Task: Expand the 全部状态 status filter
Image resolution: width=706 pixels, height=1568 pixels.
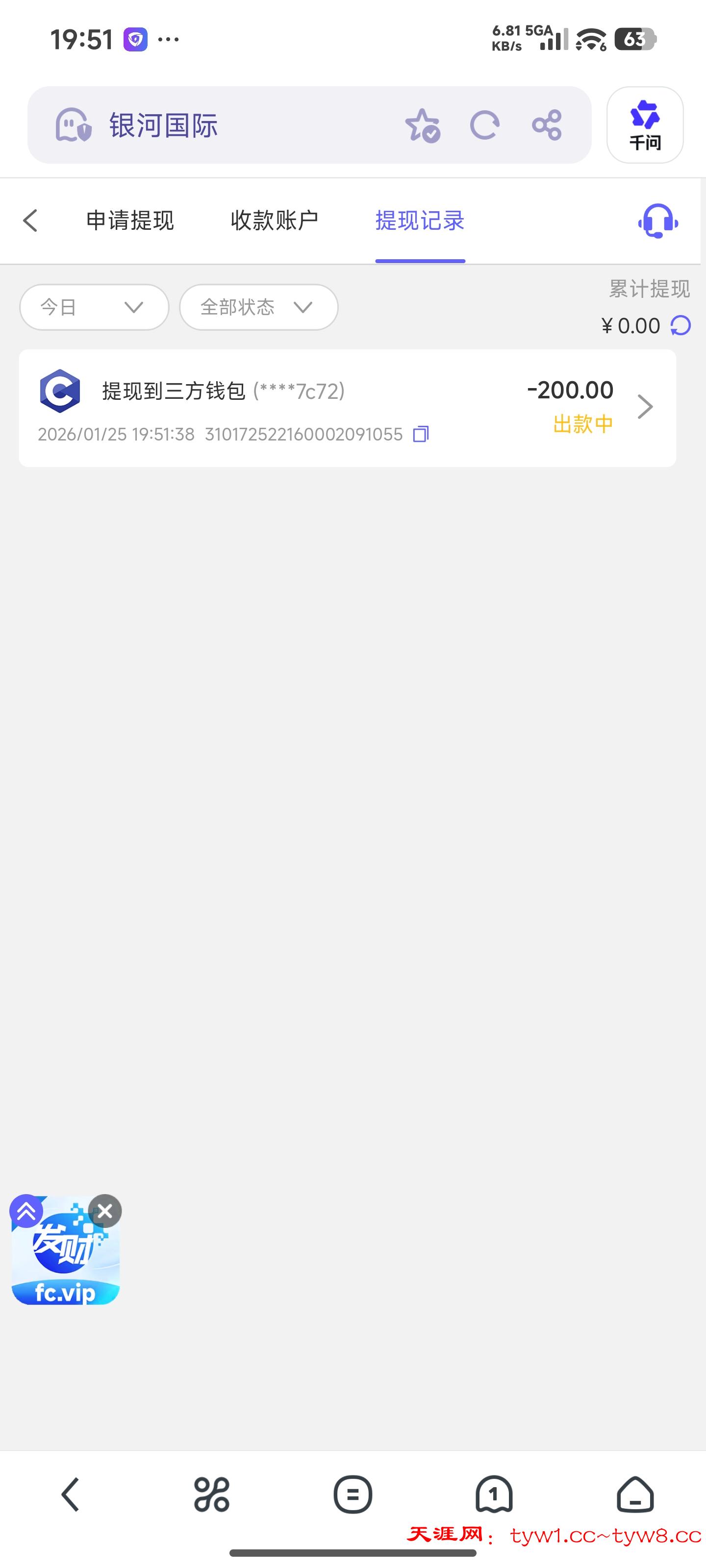Action: pyautogui.click(x=258, y=307)
